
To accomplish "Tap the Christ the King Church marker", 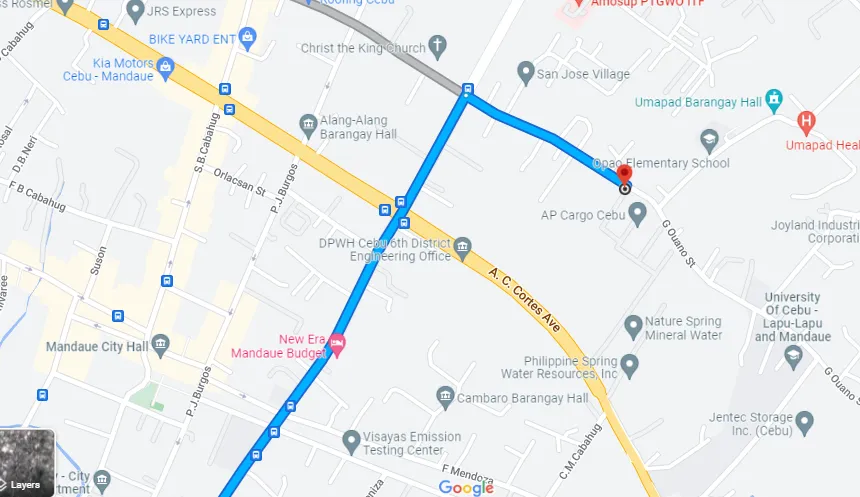I will (436, 47).
